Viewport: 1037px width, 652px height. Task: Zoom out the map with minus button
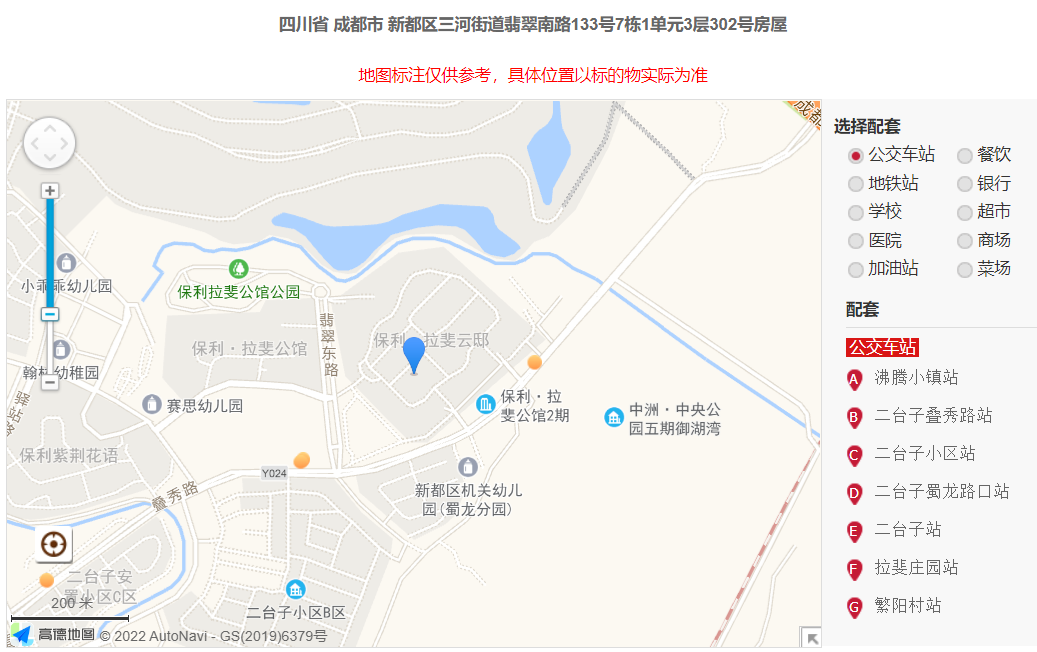(50, 382)
